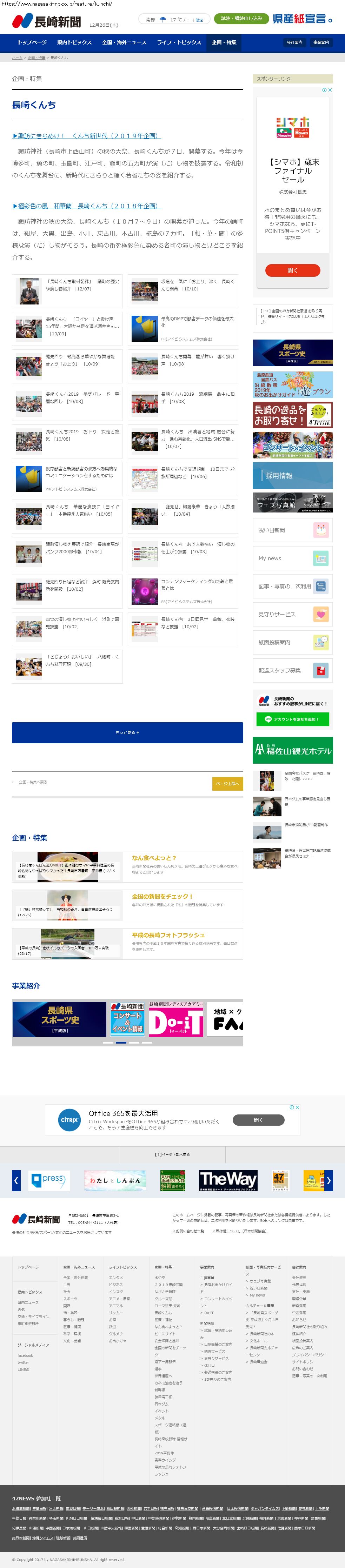Tap the 試読・購読申し込み green button
The width and height of the screenshot is (345, 1568).
pyautogui.click(x=241, y=19)
